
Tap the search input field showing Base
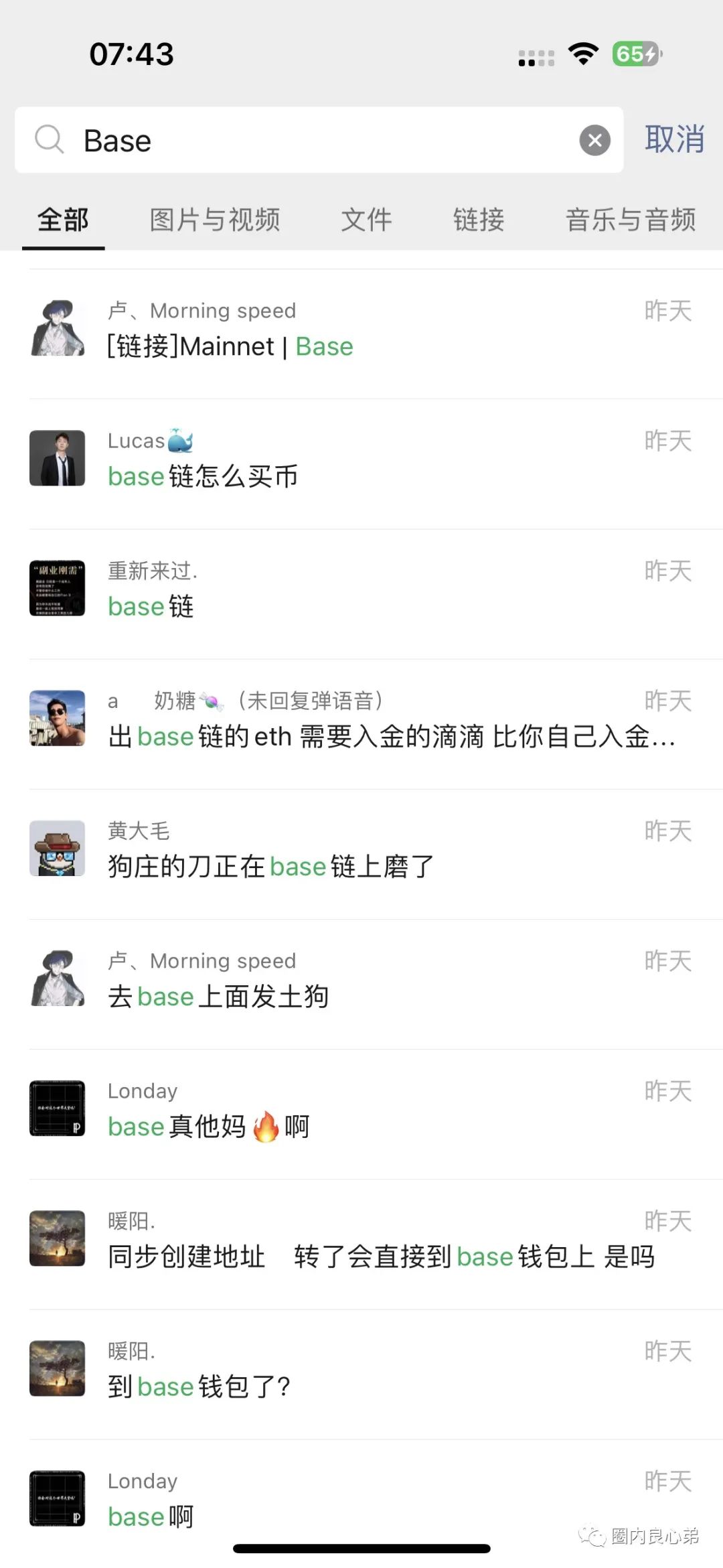click(268, 140)
